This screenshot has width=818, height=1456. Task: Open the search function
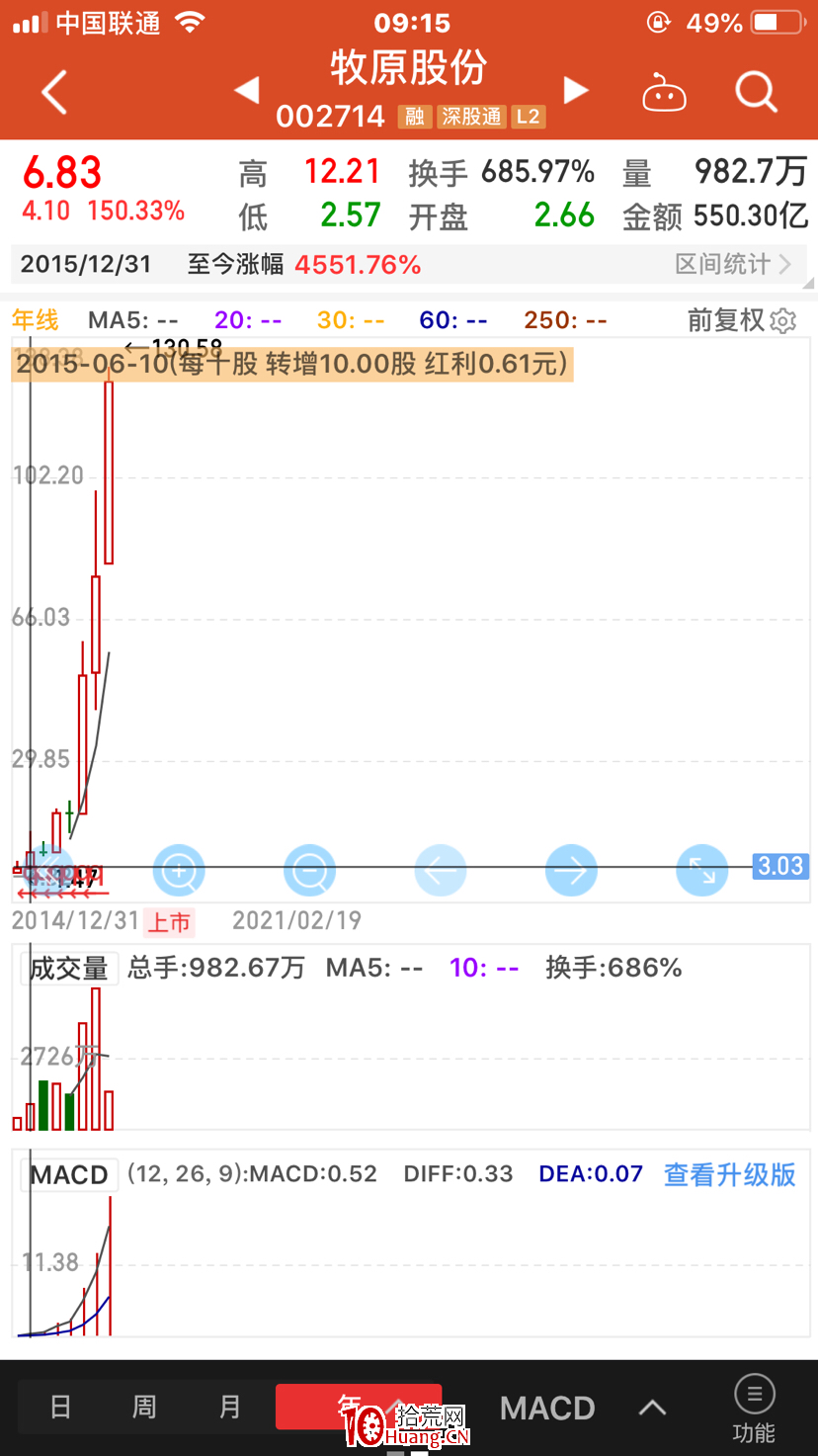pos(756,91)
